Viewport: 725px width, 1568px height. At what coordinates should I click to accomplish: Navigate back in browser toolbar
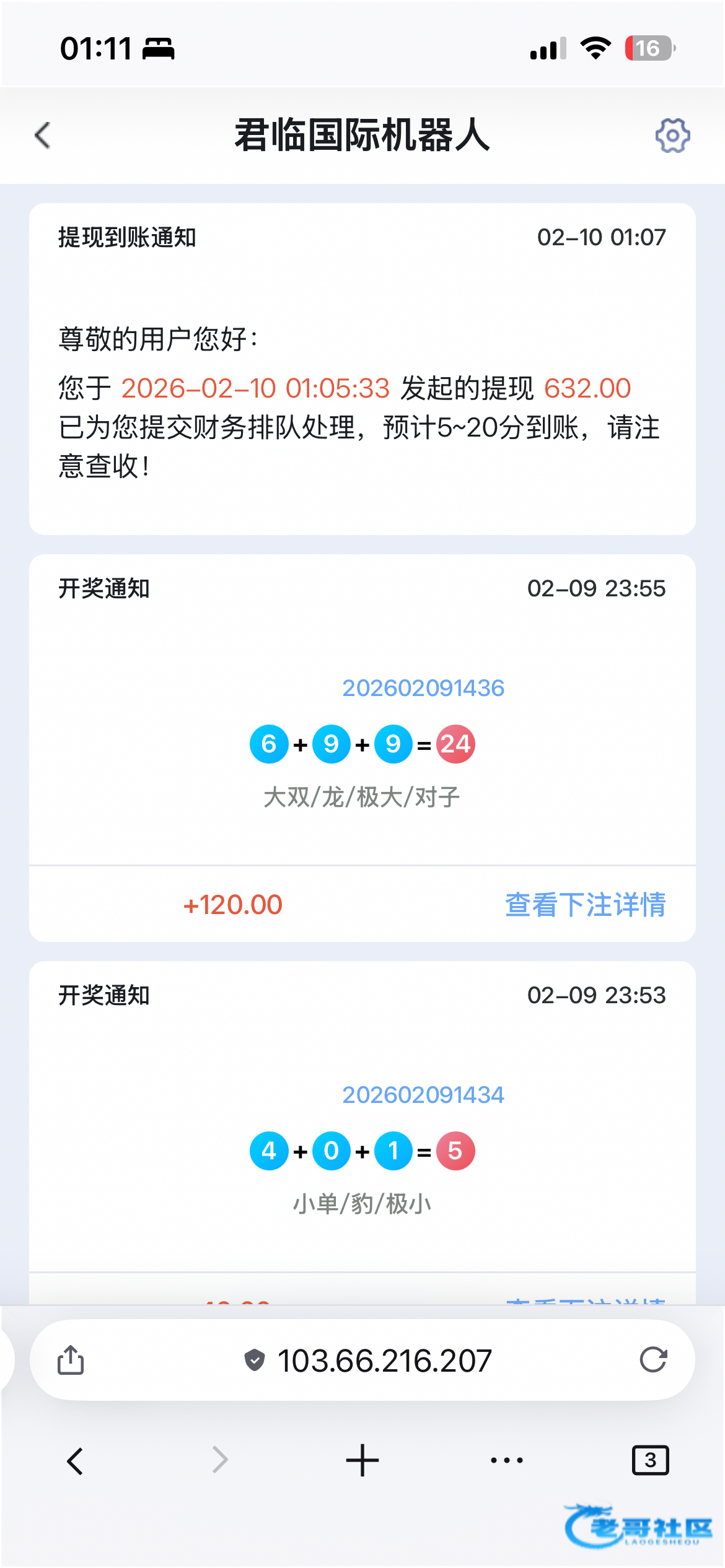(75, 1461)
